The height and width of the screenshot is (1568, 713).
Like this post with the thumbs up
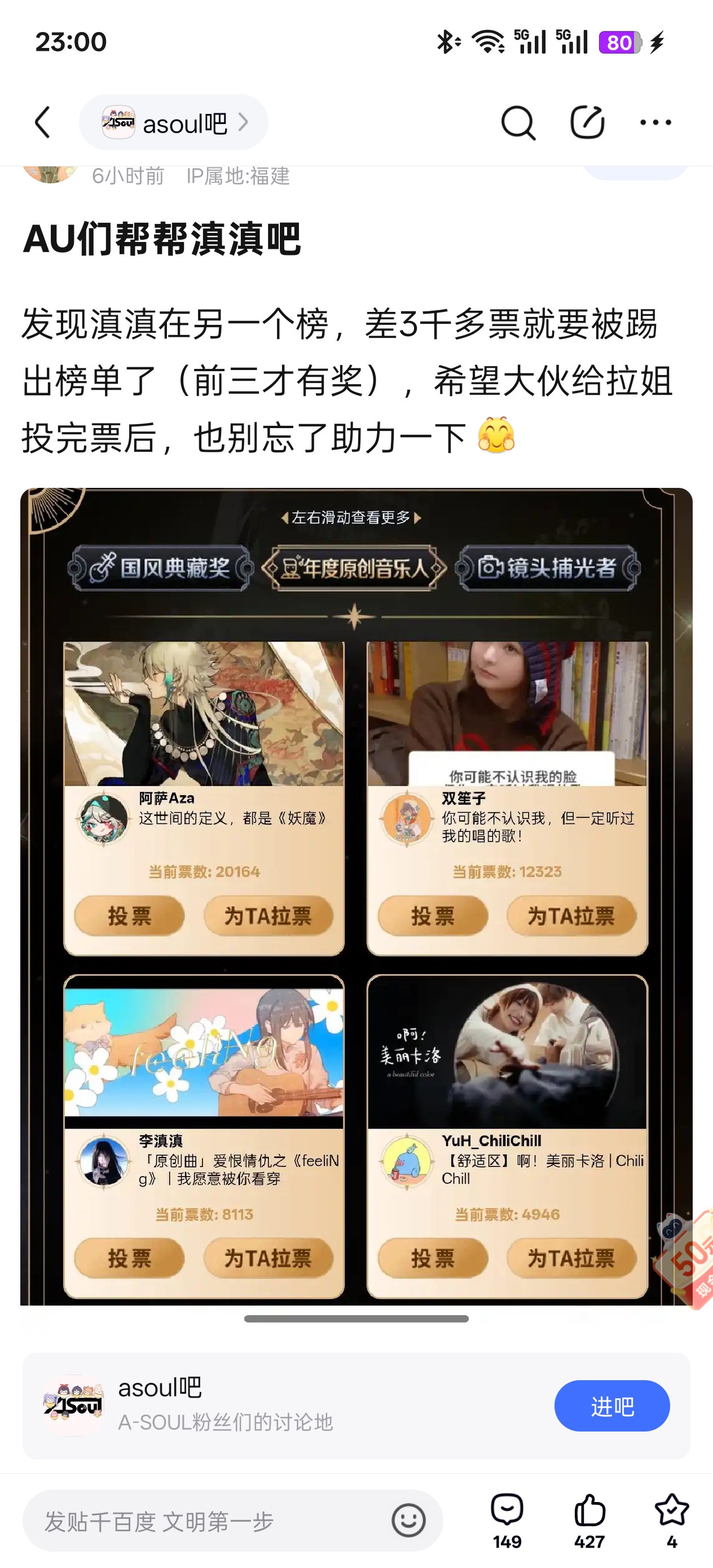click(x=589, y=1520)
